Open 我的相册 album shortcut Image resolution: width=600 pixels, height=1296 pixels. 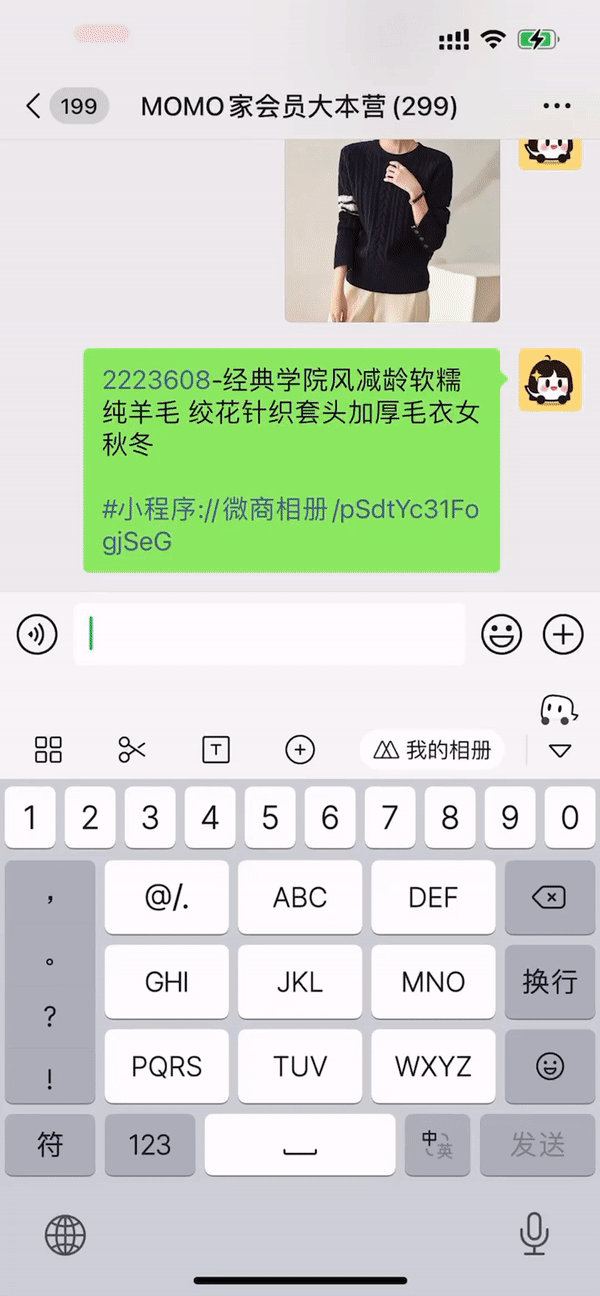tap(432, 749)
